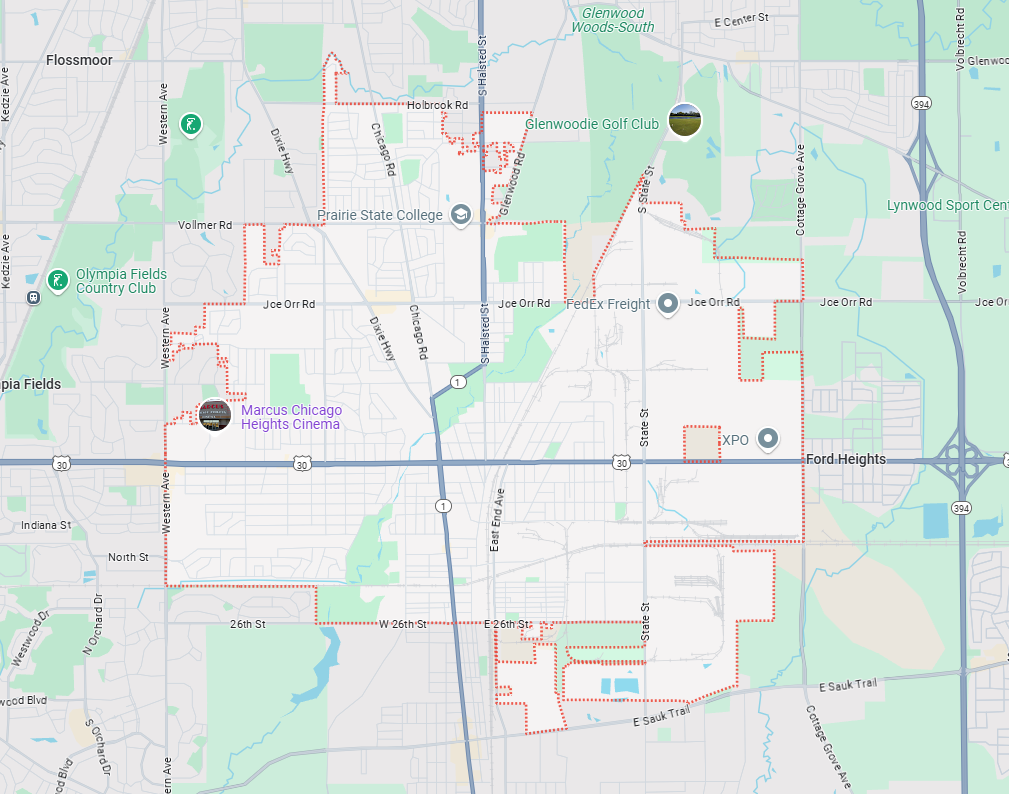
Task: Select the Prairie State College pin
Action: pos(460,215)
